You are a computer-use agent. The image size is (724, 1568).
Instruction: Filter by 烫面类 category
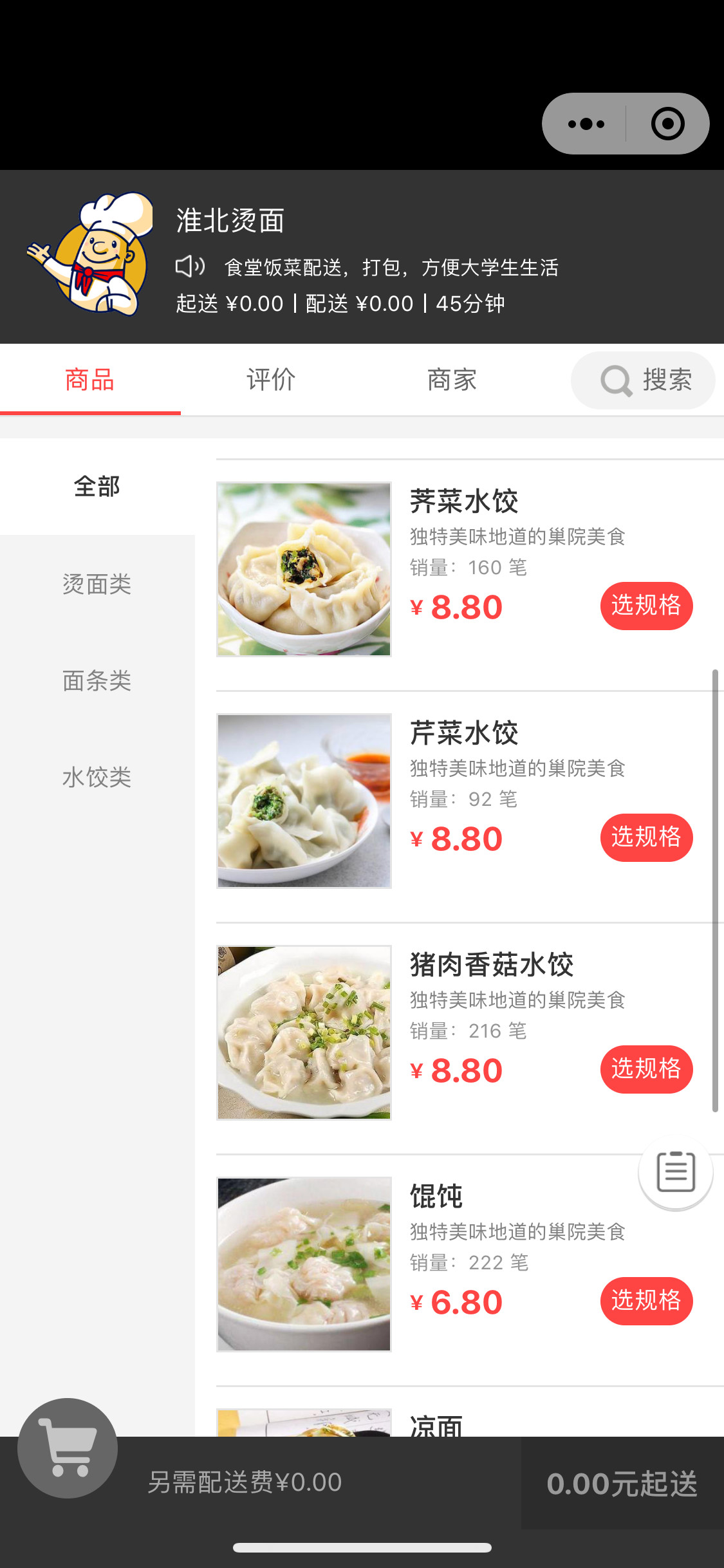[x=97, y=584]
